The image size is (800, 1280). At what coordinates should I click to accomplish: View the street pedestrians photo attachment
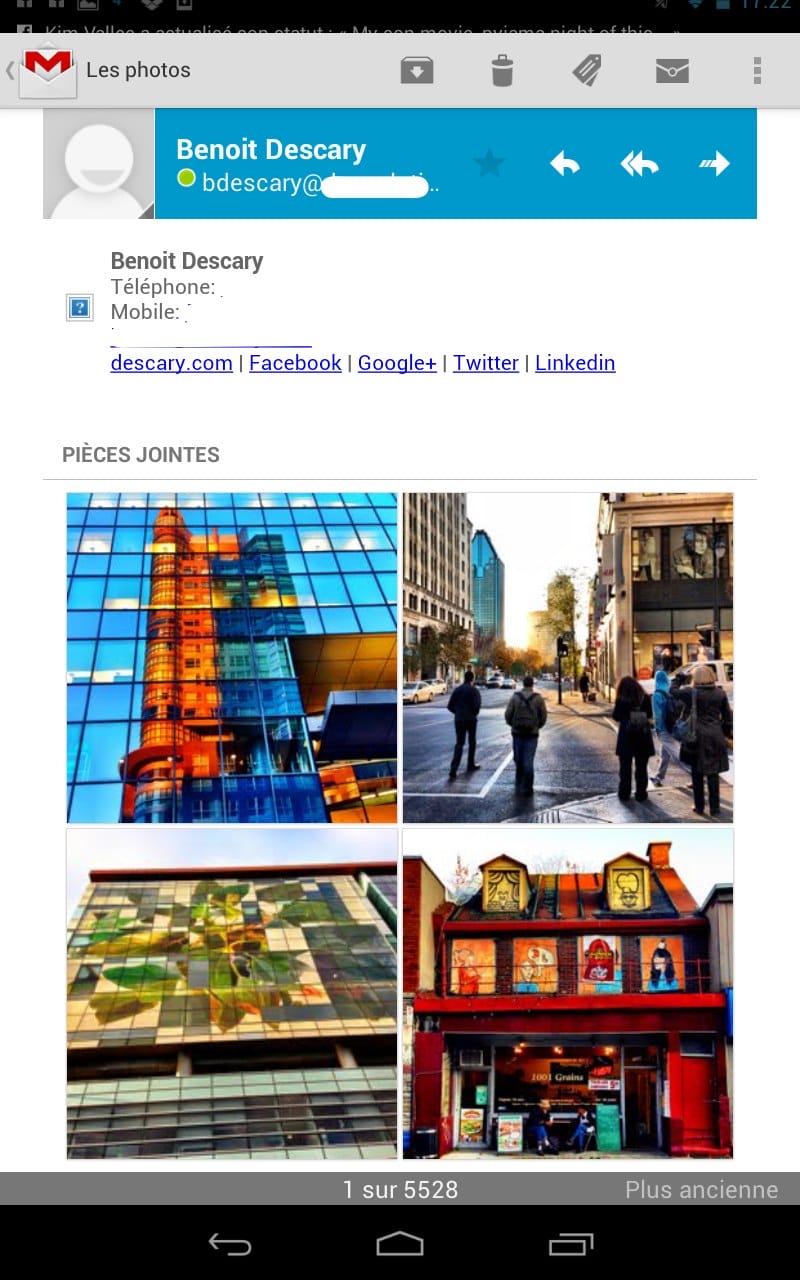[568, 657]
